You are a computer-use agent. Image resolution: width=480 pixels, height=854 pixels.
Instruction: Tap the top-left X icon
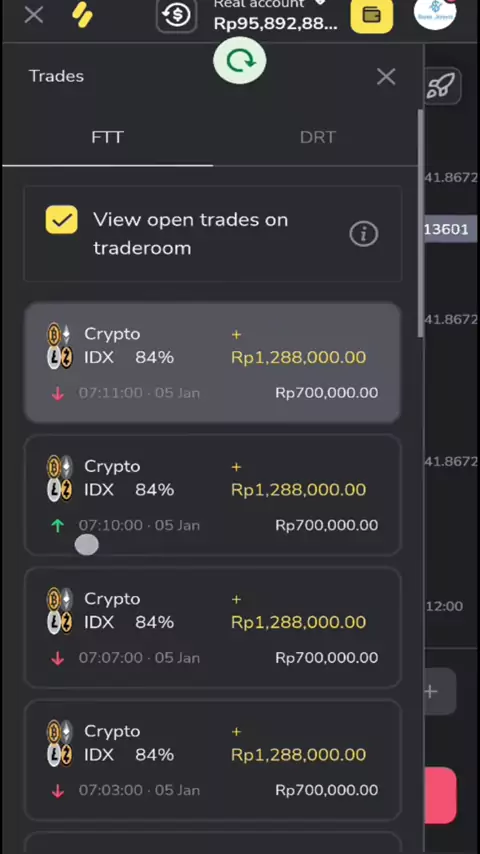pos(34,15)
